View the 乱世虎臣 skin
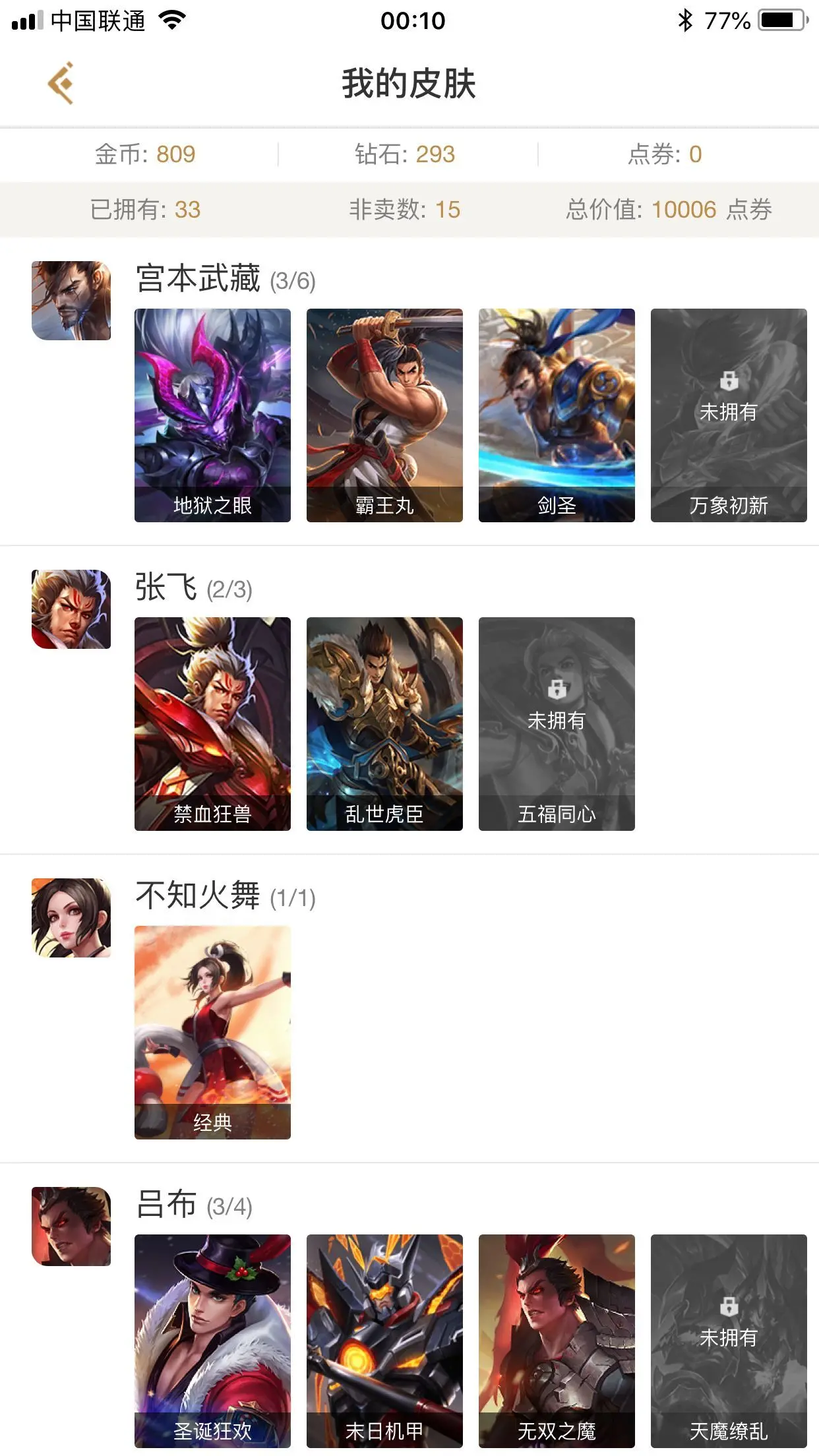This screenshot has width=819, height=1456. pyautogui.click(x=384, y=724)
